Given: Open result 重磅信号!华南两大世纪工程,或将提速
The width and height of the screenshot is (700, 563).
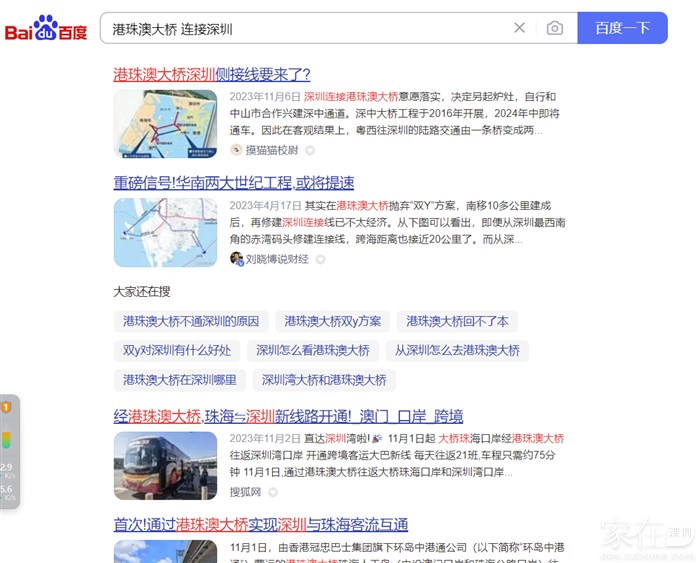Looking at the screenshot, I should (x=234, y=183).
